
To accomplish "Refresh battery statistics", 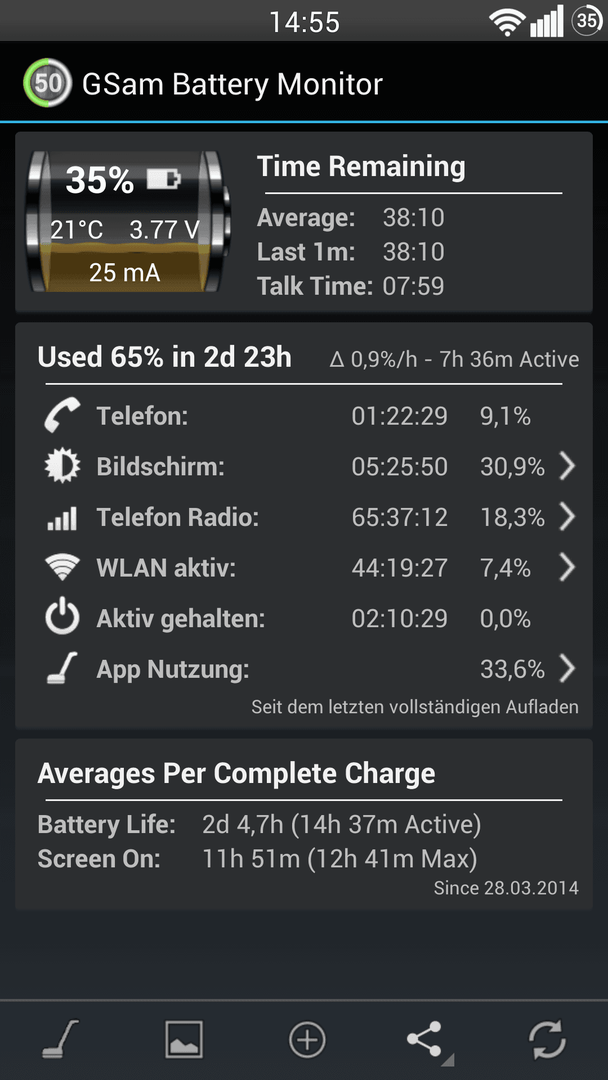I will [547, 1039].
